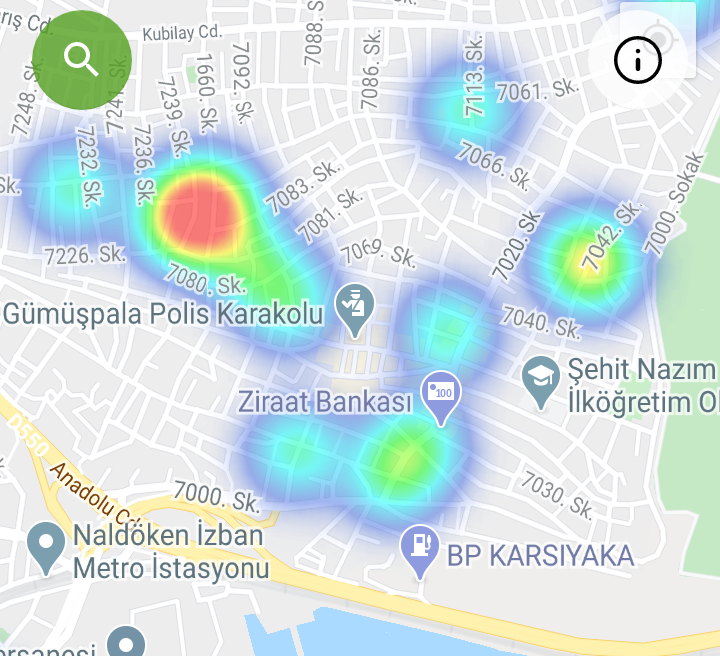Screen dimensions: 720x656
Task: Tap the green search button
Action: 82,60
